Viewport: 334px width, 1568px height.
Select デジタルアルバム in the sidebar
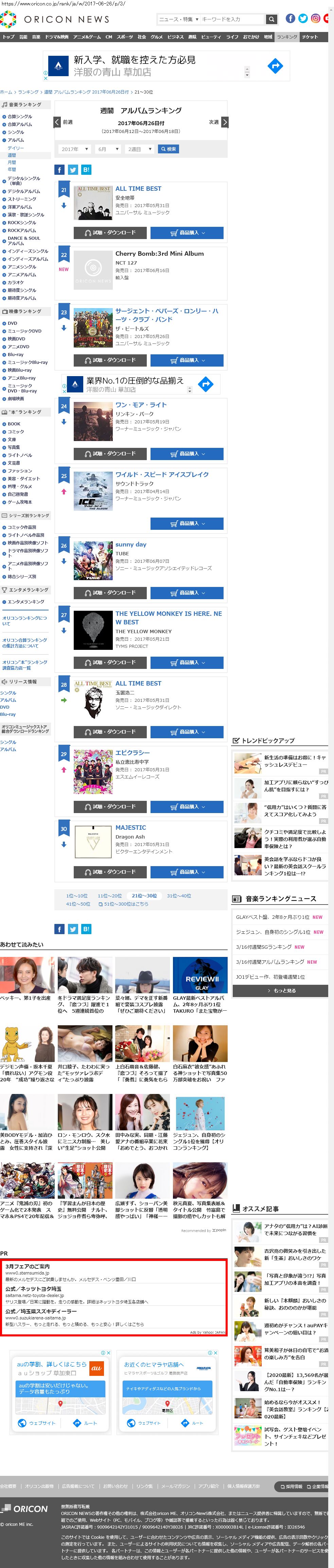(24, 191)
